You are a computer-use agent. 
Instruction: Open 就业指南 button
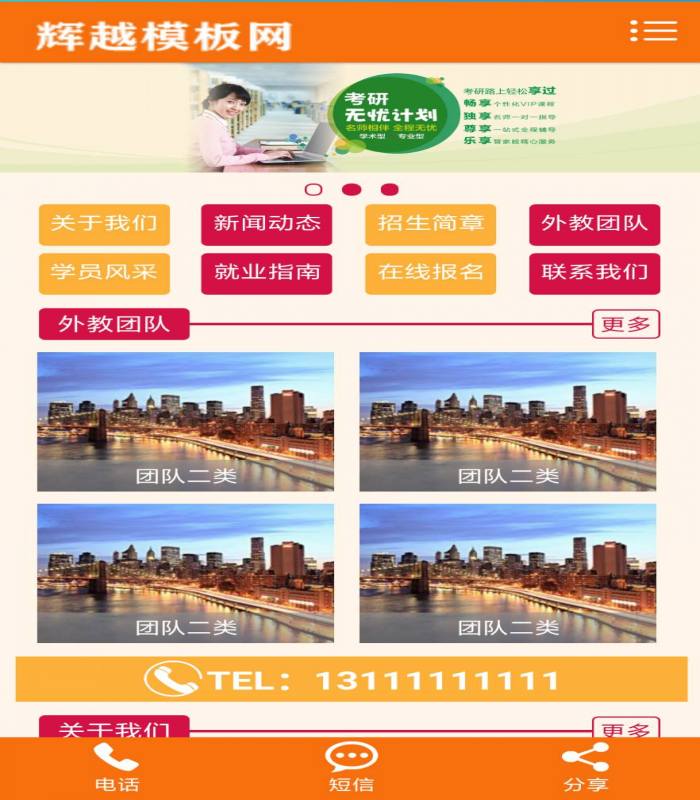tap(267, 273)
